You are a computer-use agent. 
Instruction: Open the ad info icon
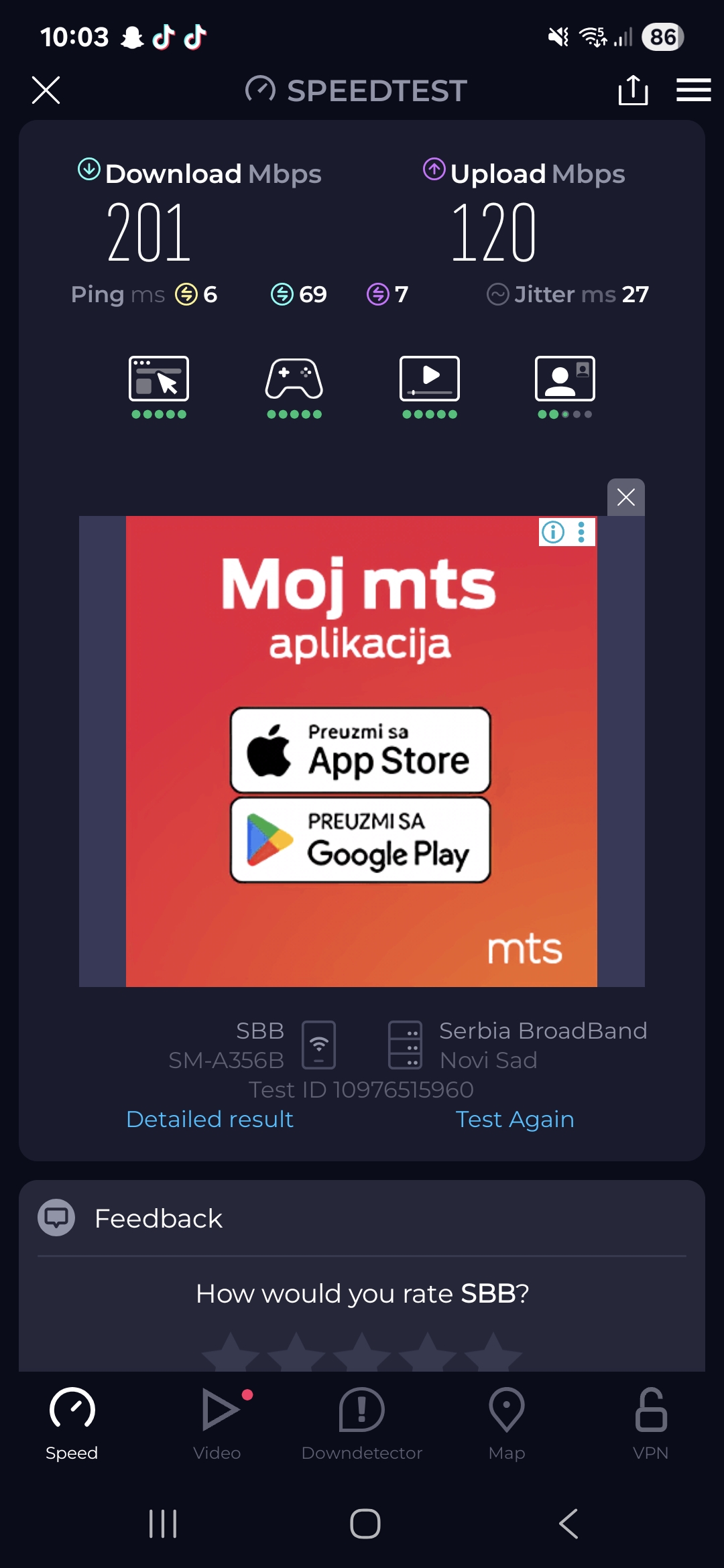553,533
